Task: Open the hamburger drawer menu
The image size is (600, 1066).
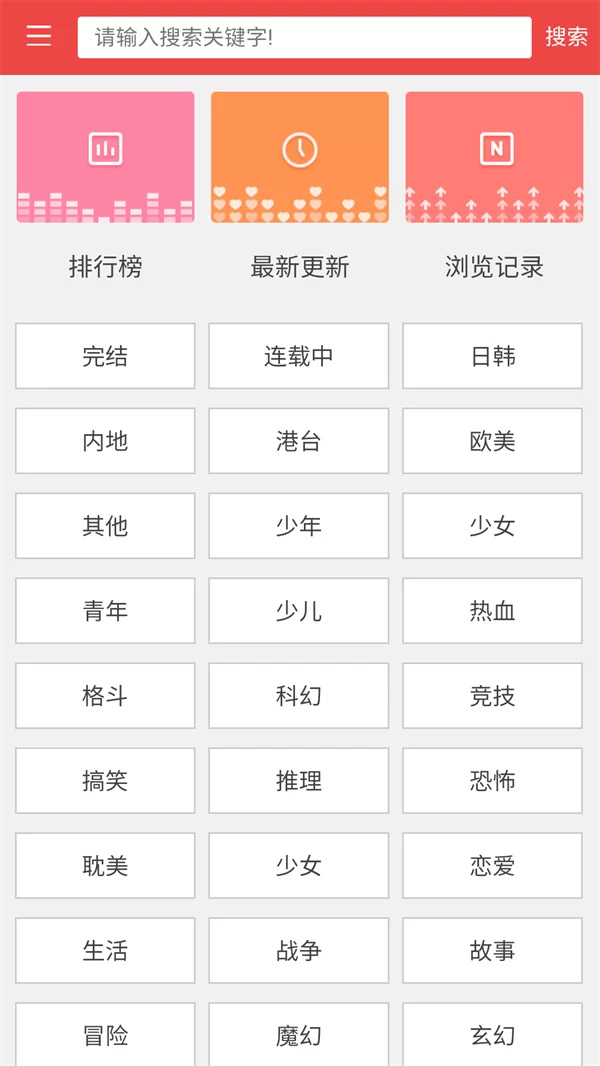Action: 38,37
